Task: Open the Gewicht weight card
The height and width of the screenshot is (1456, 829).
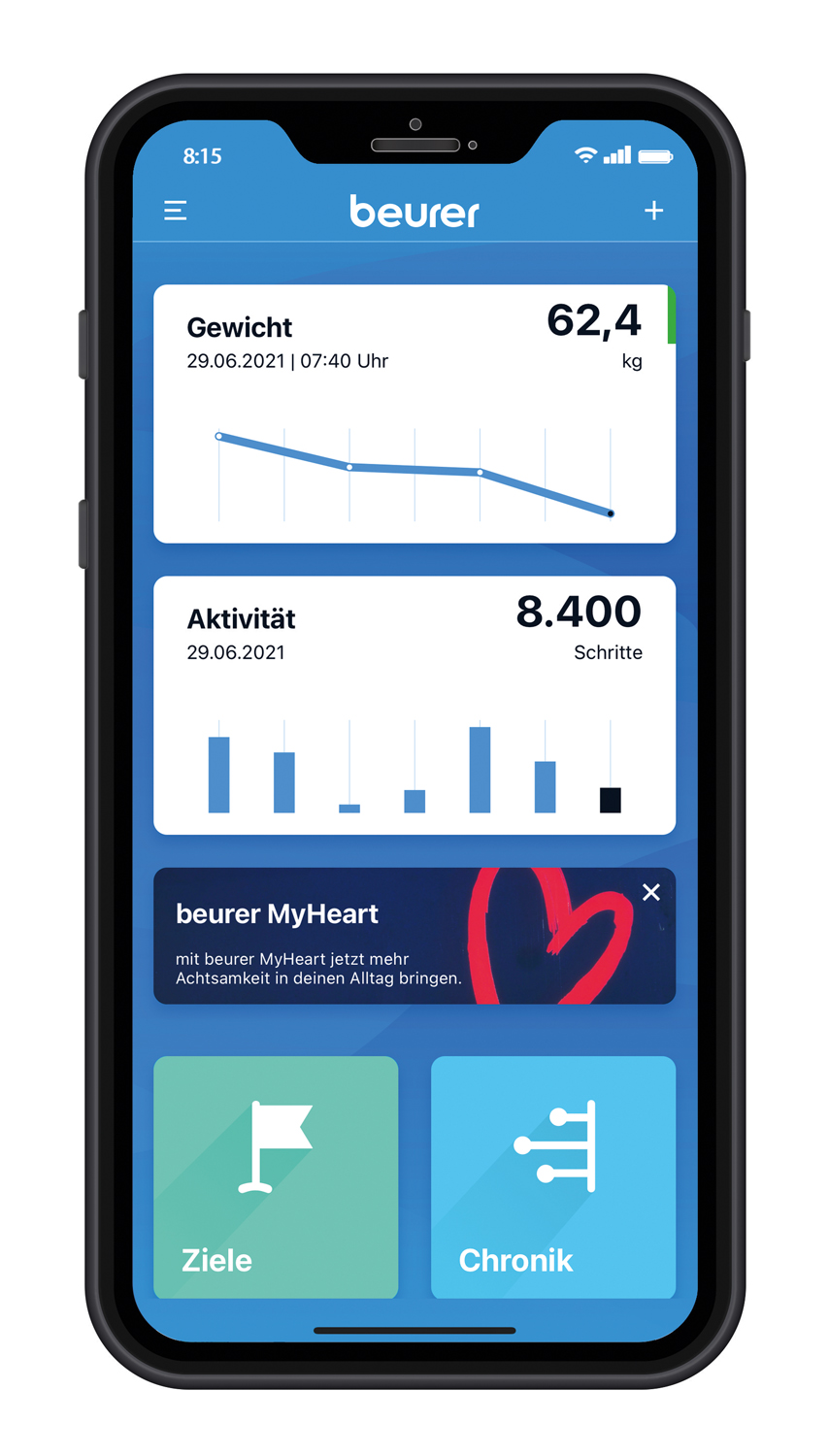Action: pyautogui.click(x=414, y=414)
